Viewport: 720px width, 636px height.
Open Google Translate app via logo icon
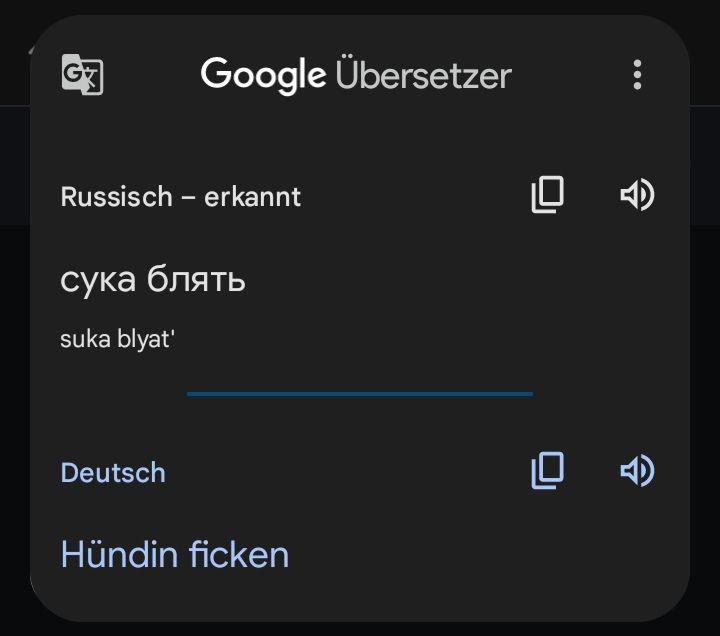click(82, 75)
